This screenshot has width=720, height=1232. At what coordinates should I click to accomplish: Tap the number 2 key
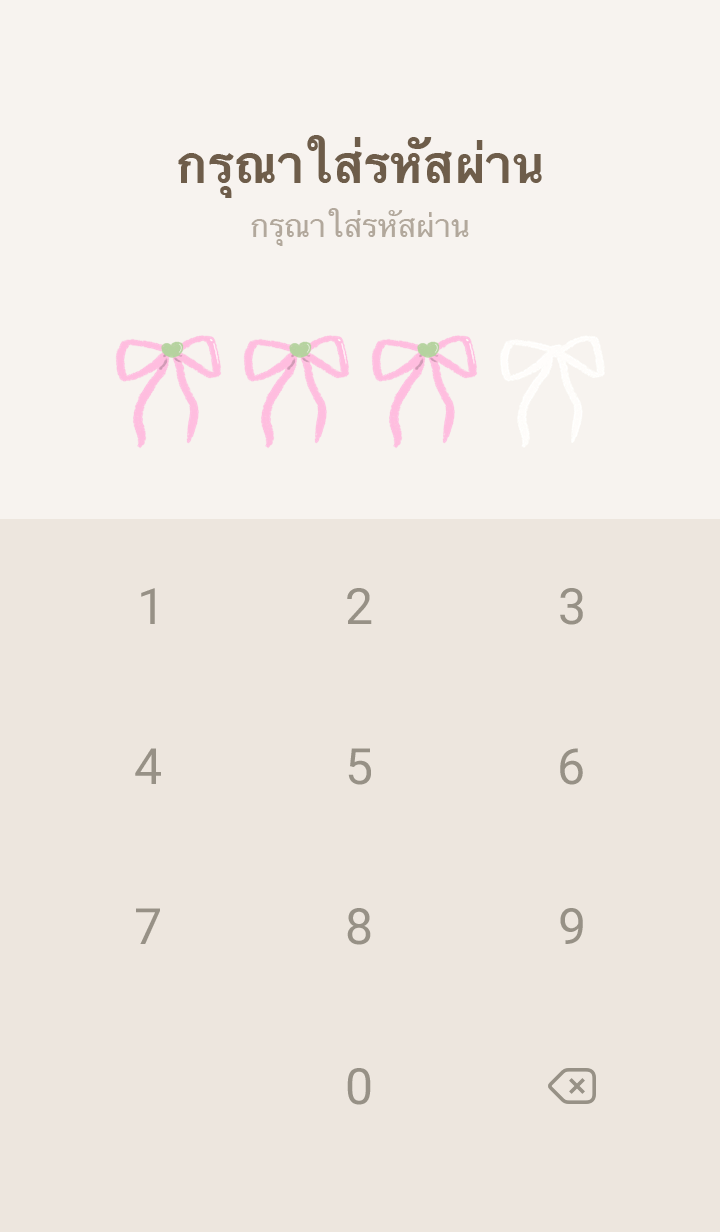(x=359, y=607)
